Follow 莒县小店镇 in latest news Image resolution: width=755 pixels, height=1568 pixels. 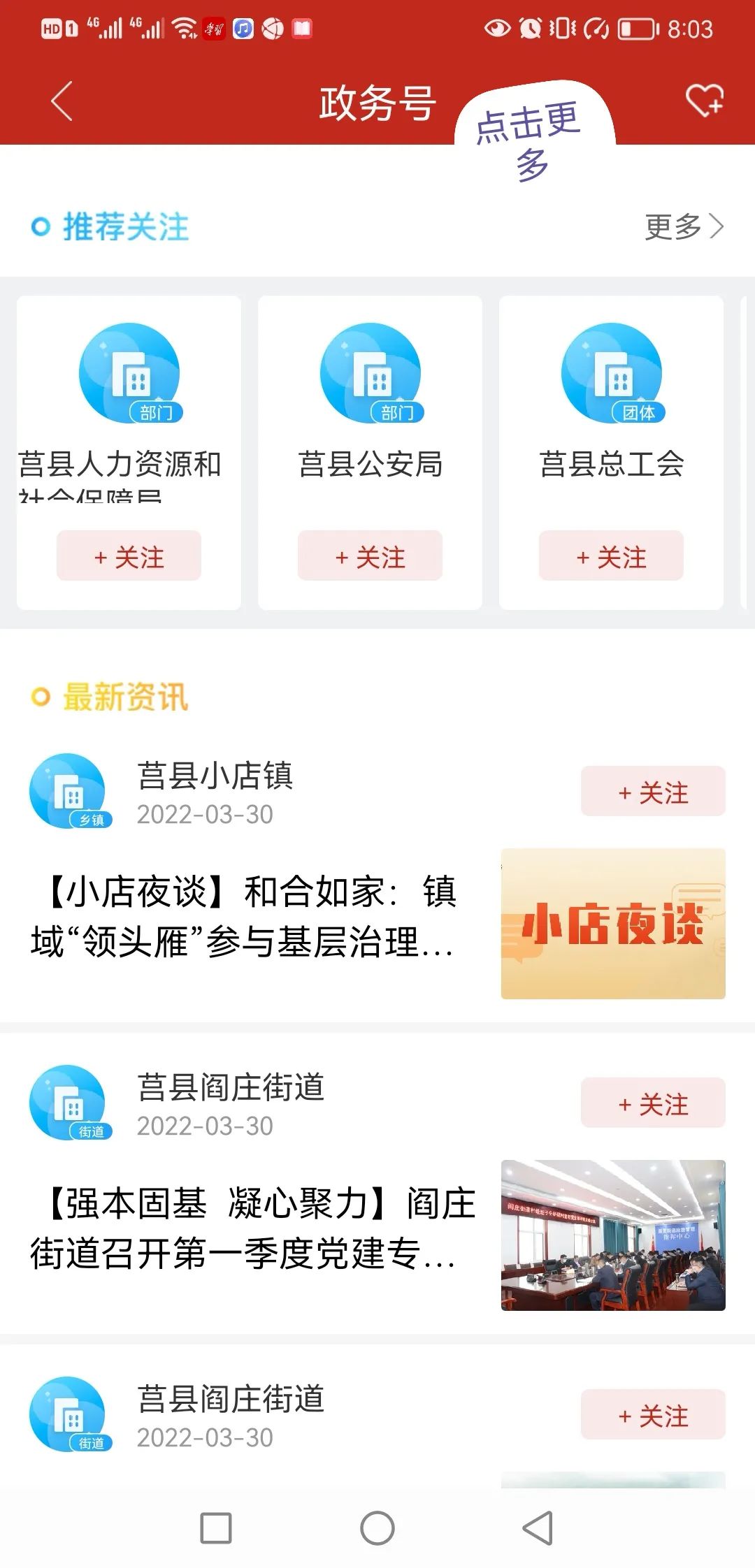click(x=652, y=792)
